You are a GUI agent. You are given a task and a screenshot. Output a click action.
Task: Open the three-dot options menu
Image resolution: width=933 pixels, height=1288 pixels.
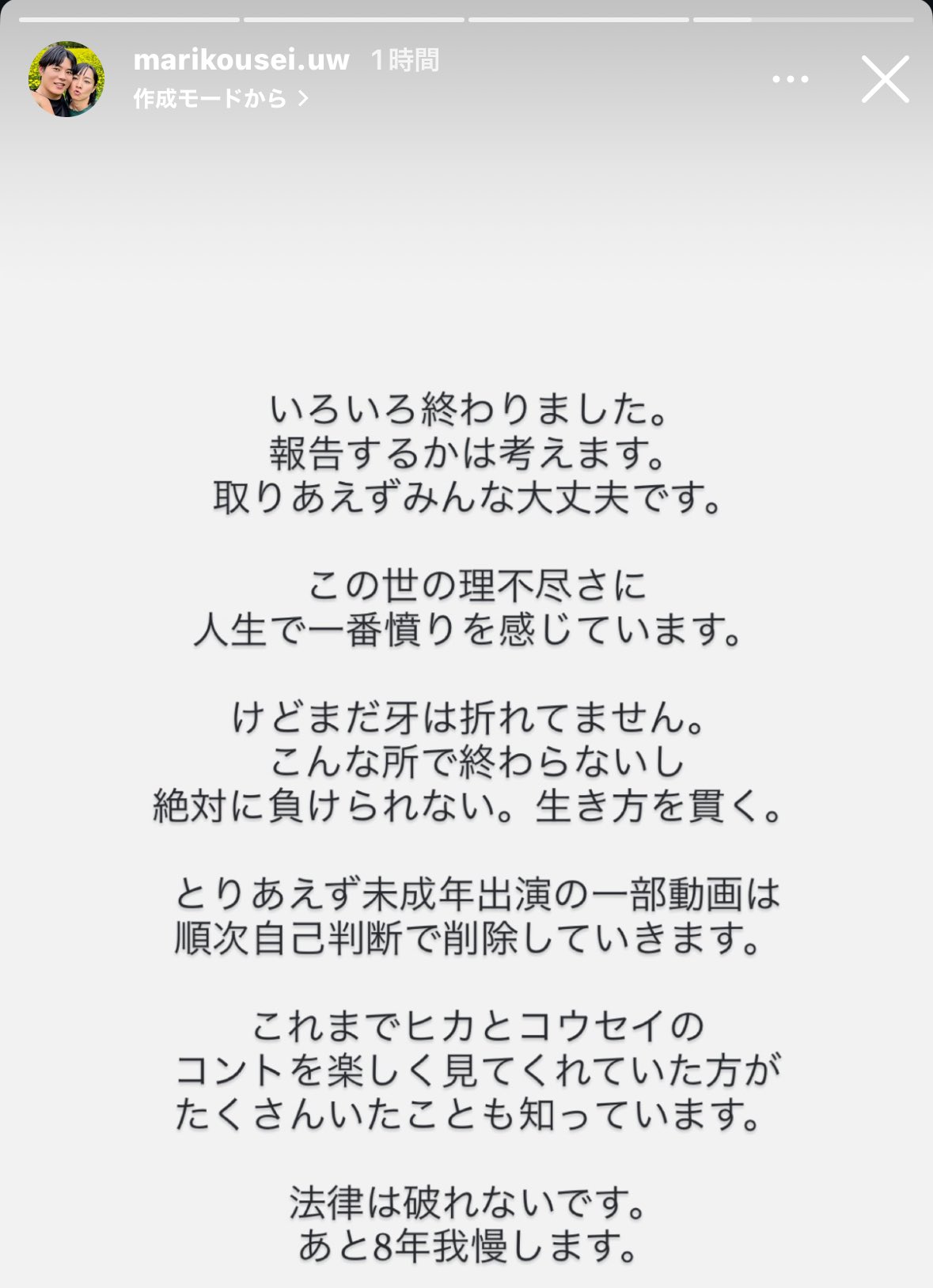pyautogui.click(x=790, y=79)
